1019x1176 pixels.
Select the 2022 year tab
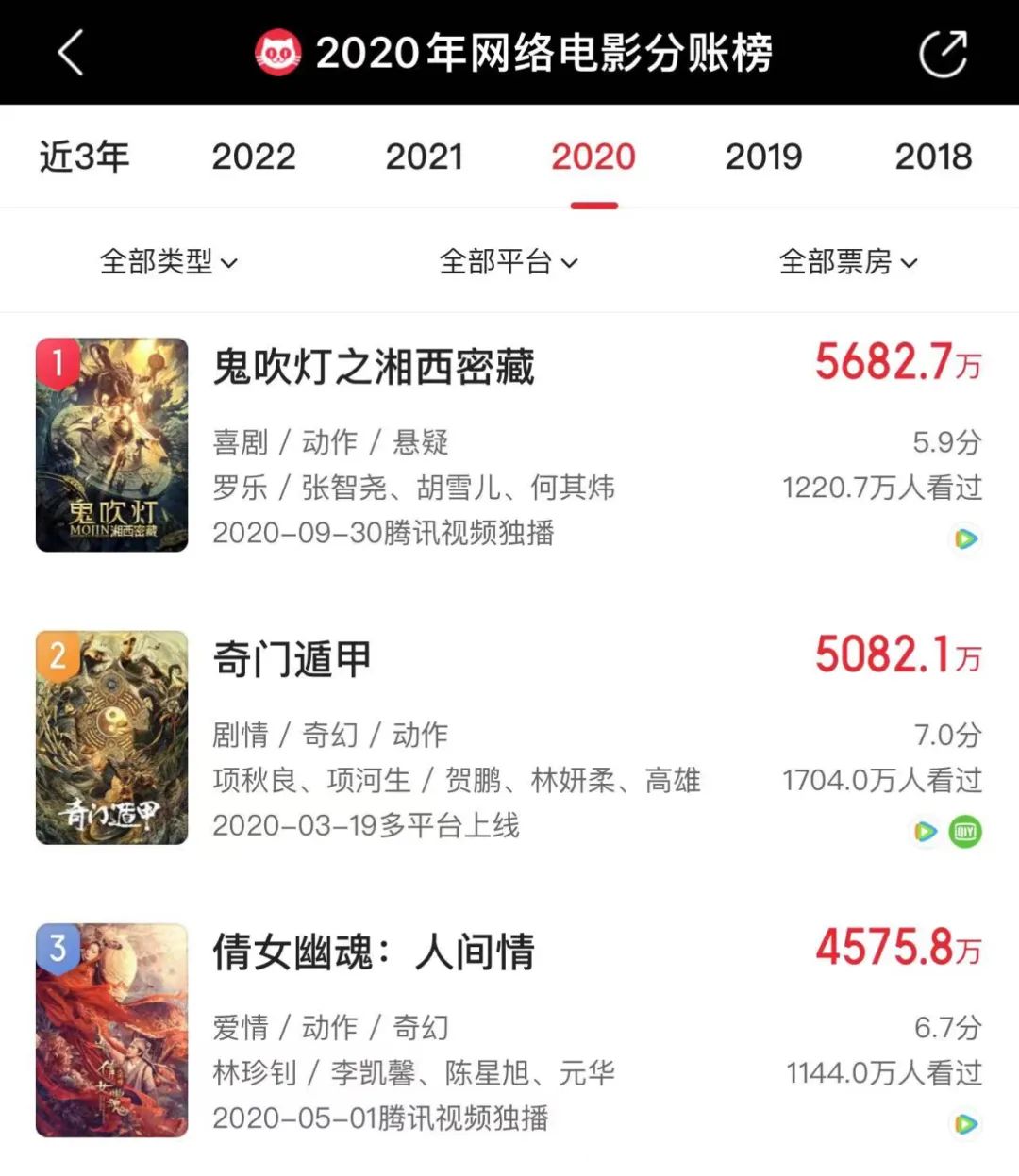[x=254, y=157]
